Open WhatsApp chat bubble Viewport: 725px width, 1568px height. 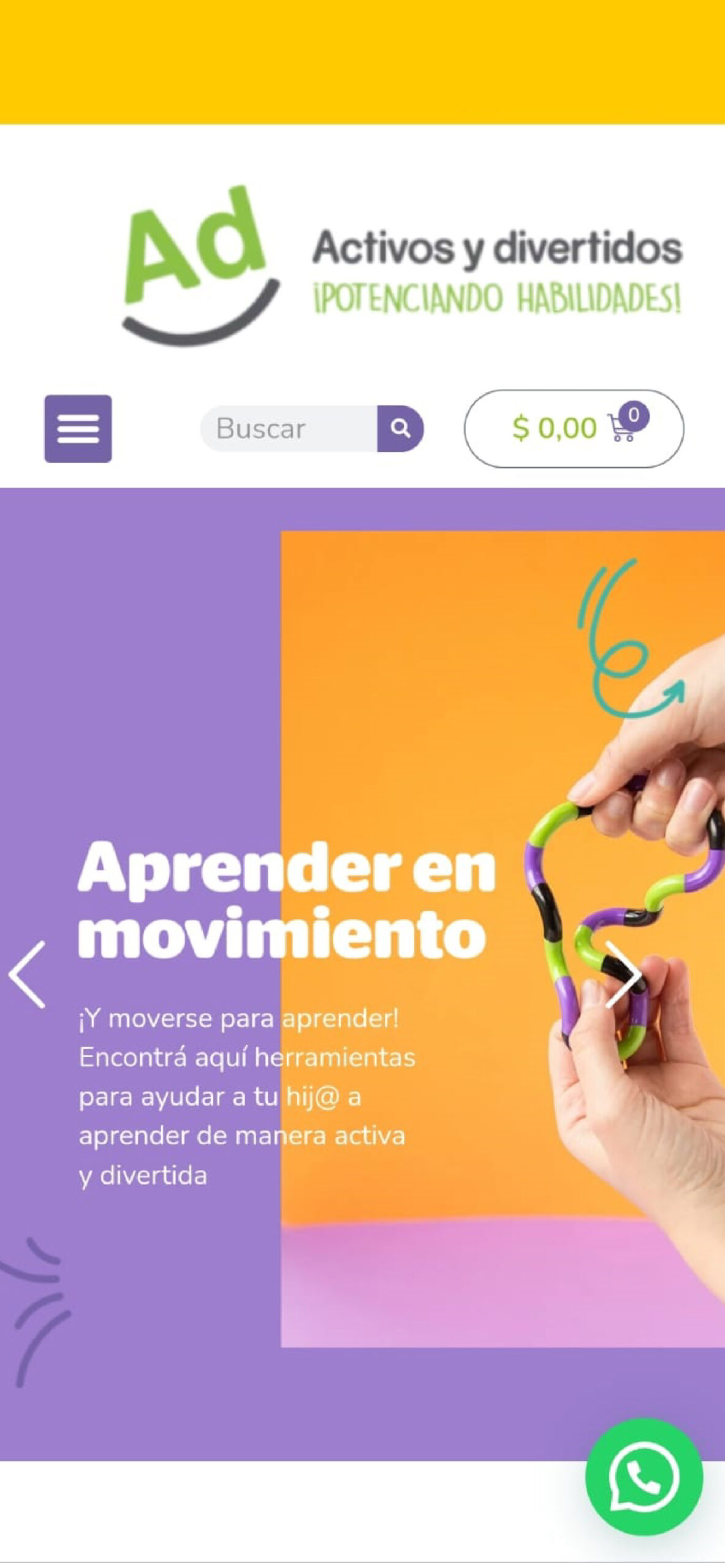[x=644, y=1477]
